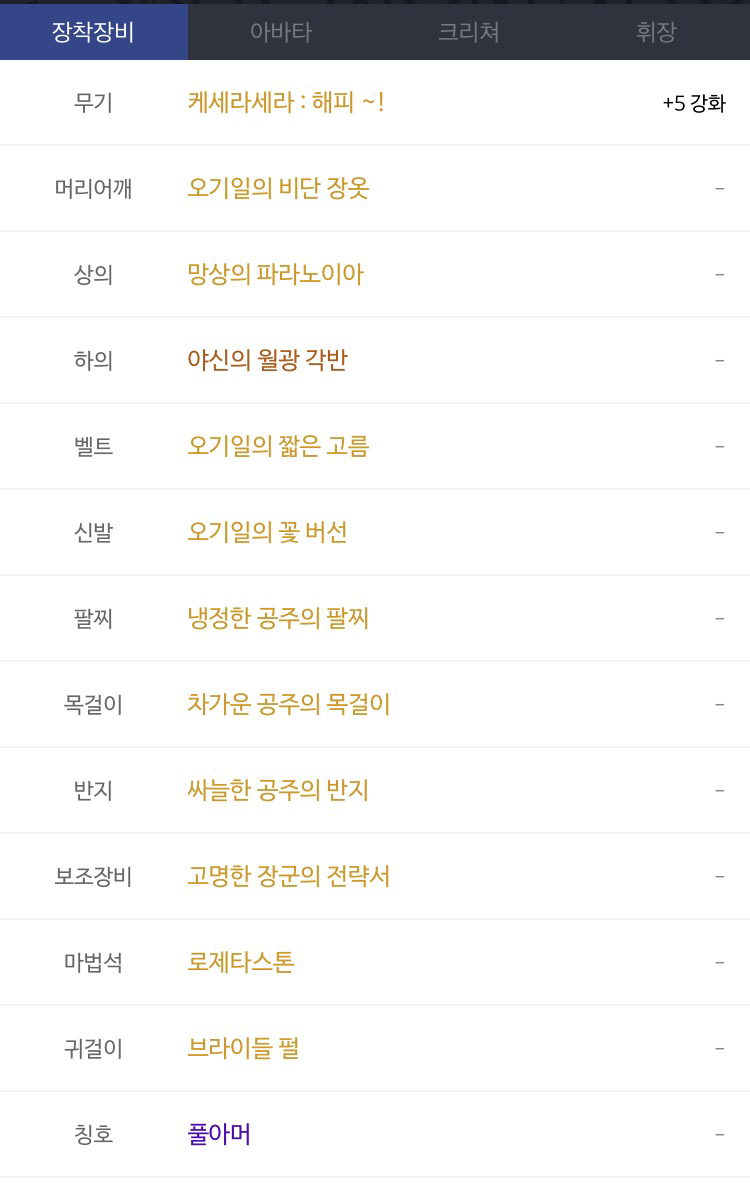The height and width of the screenshot is (1201, 750).
Task: Switch to the 아바타 tab
Action: [x=281, y=32]
